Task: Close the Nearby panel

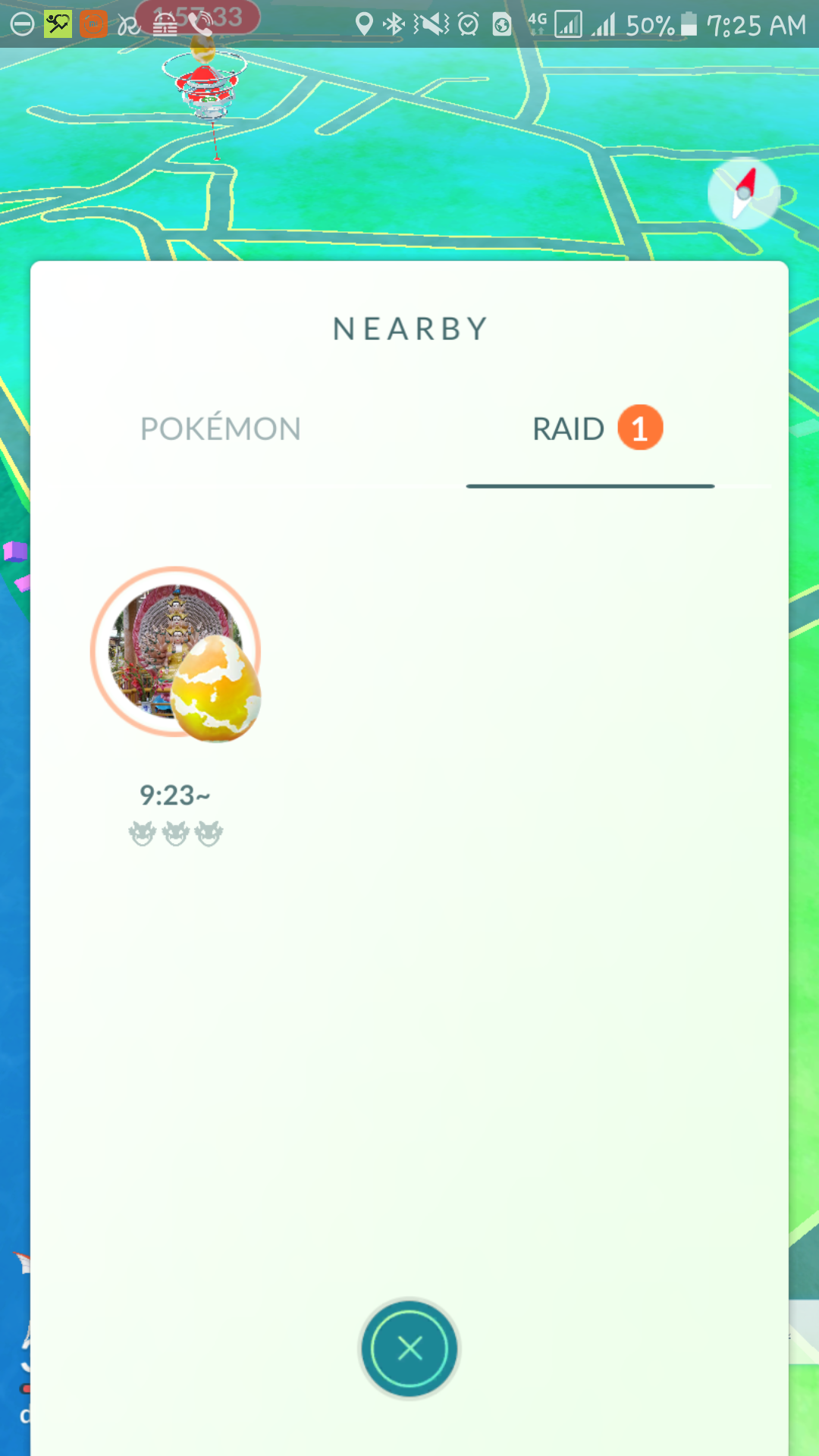Action: 409,1348
